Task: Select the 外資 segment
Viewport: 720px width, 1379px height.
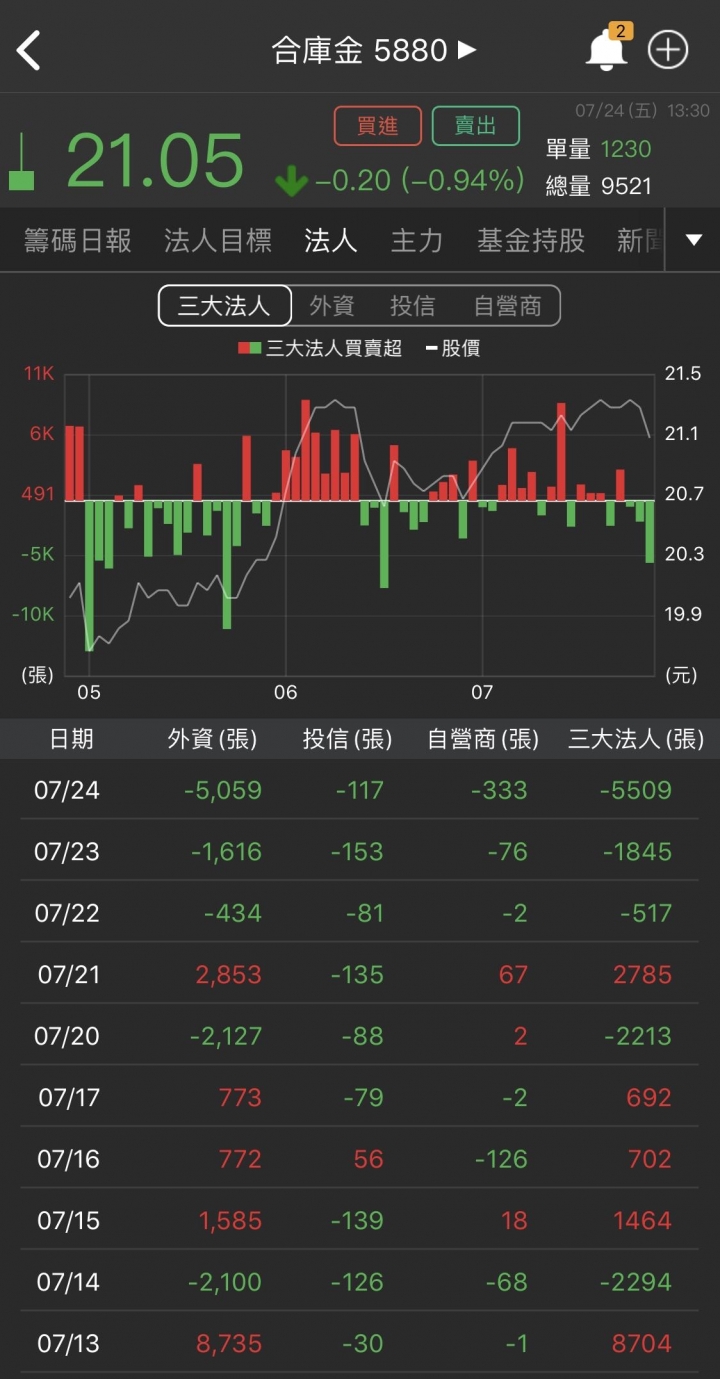Action: click(x=332, y=306)
